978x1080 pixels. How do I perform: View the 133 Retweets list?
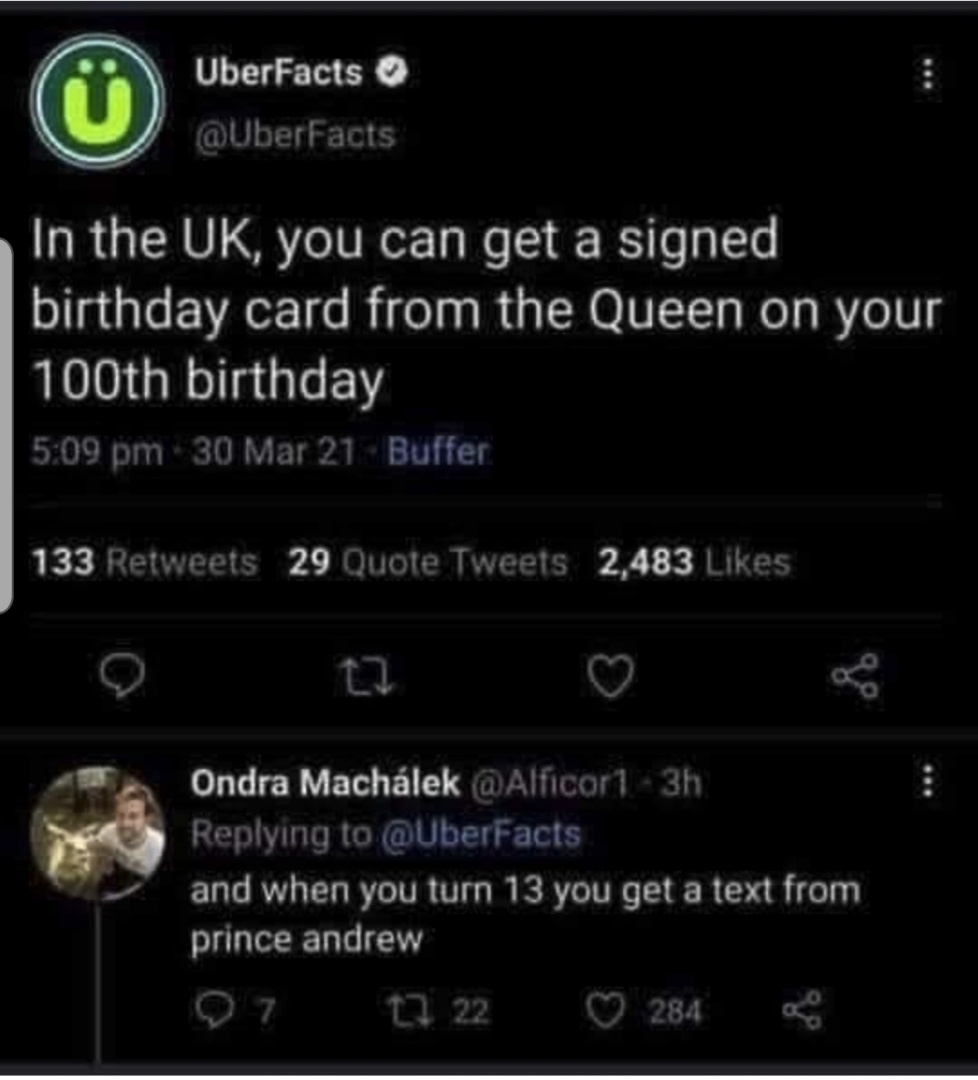point(145,564)
